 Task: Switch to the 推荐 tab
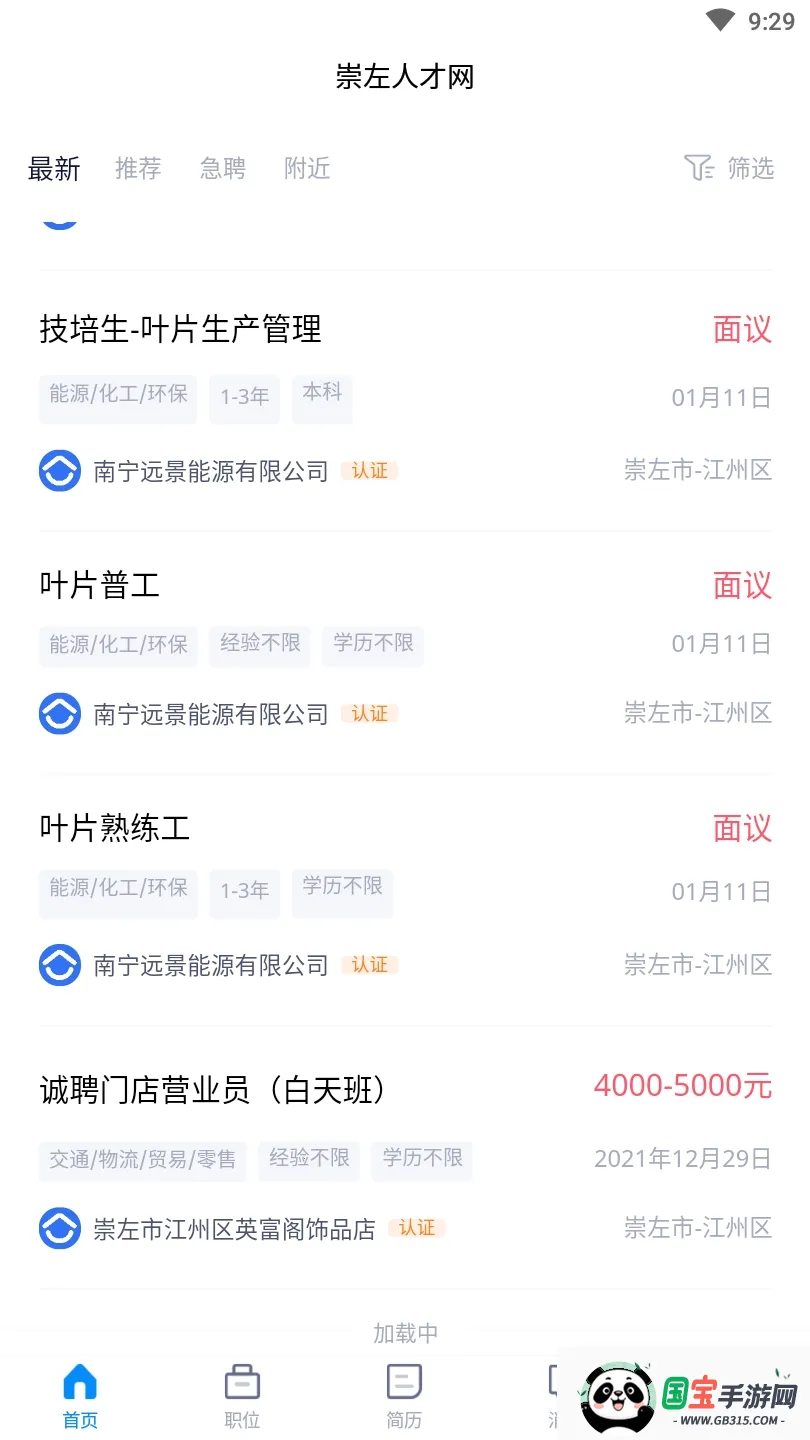[138, 168]
